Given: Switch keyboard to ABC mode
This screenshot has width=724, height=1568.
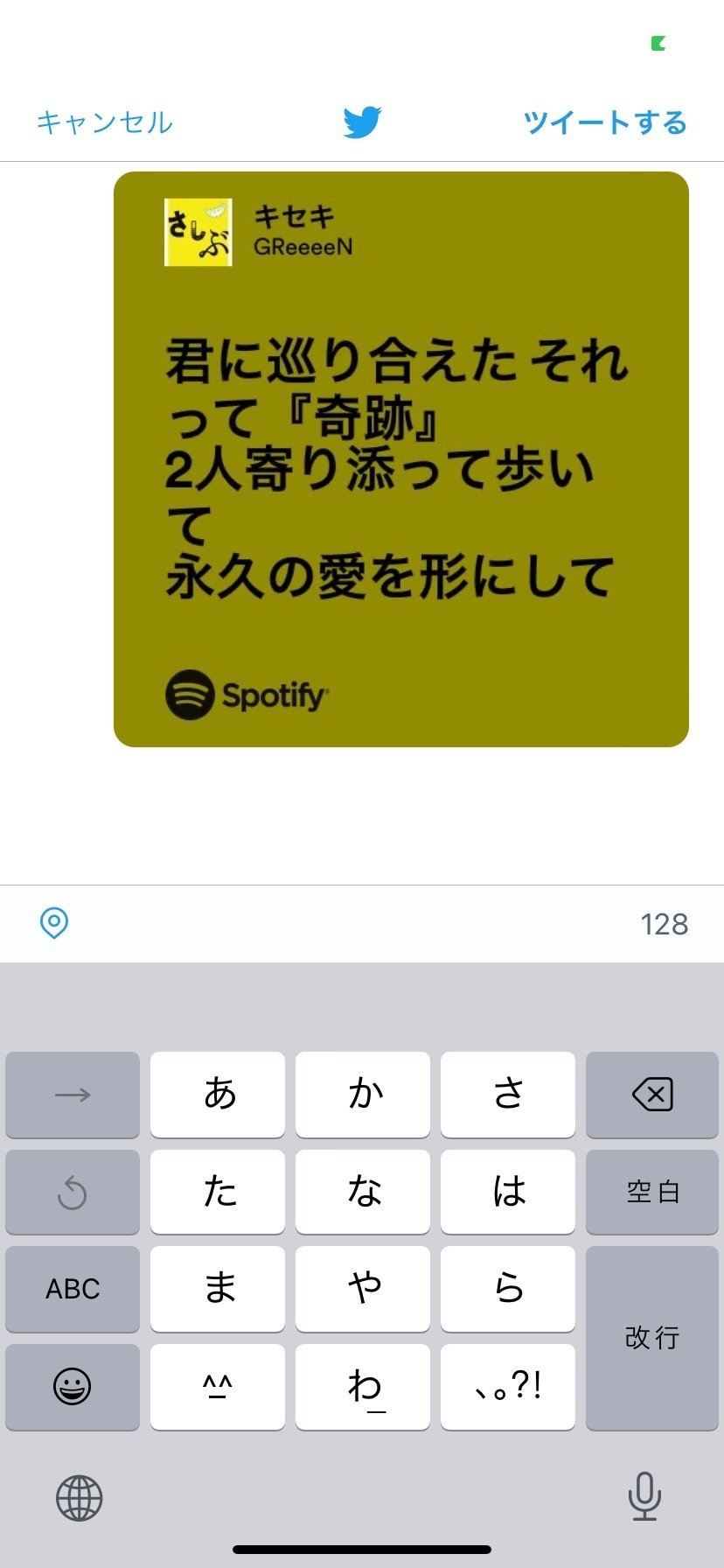Looking at the screenshot, I should pos(73,1289).
